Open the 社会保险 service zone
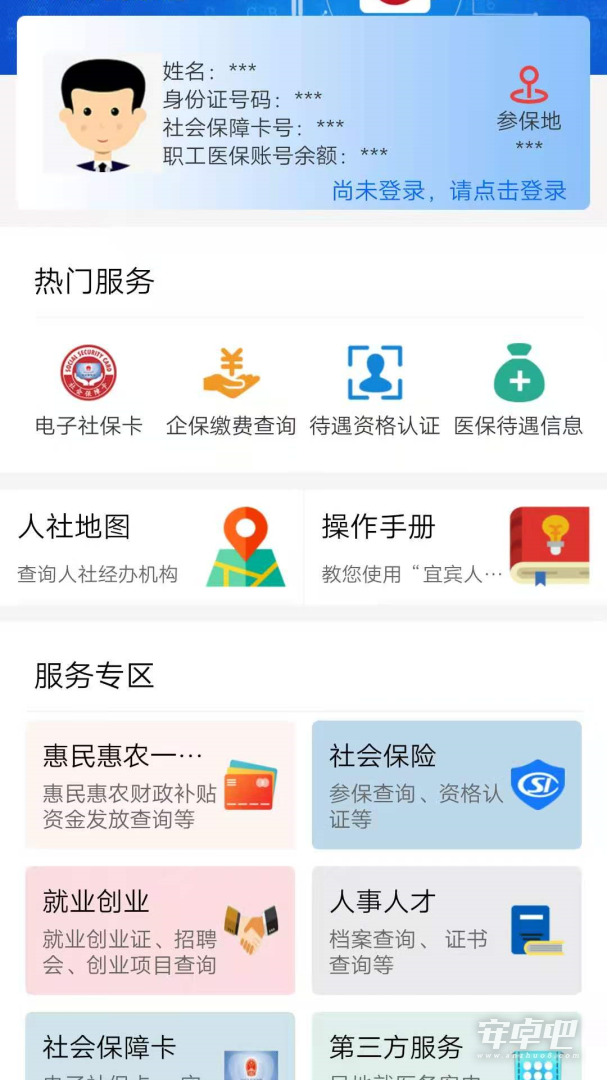Image resolution: width=607 pixels, height=1080 pixels. (446, 785)
